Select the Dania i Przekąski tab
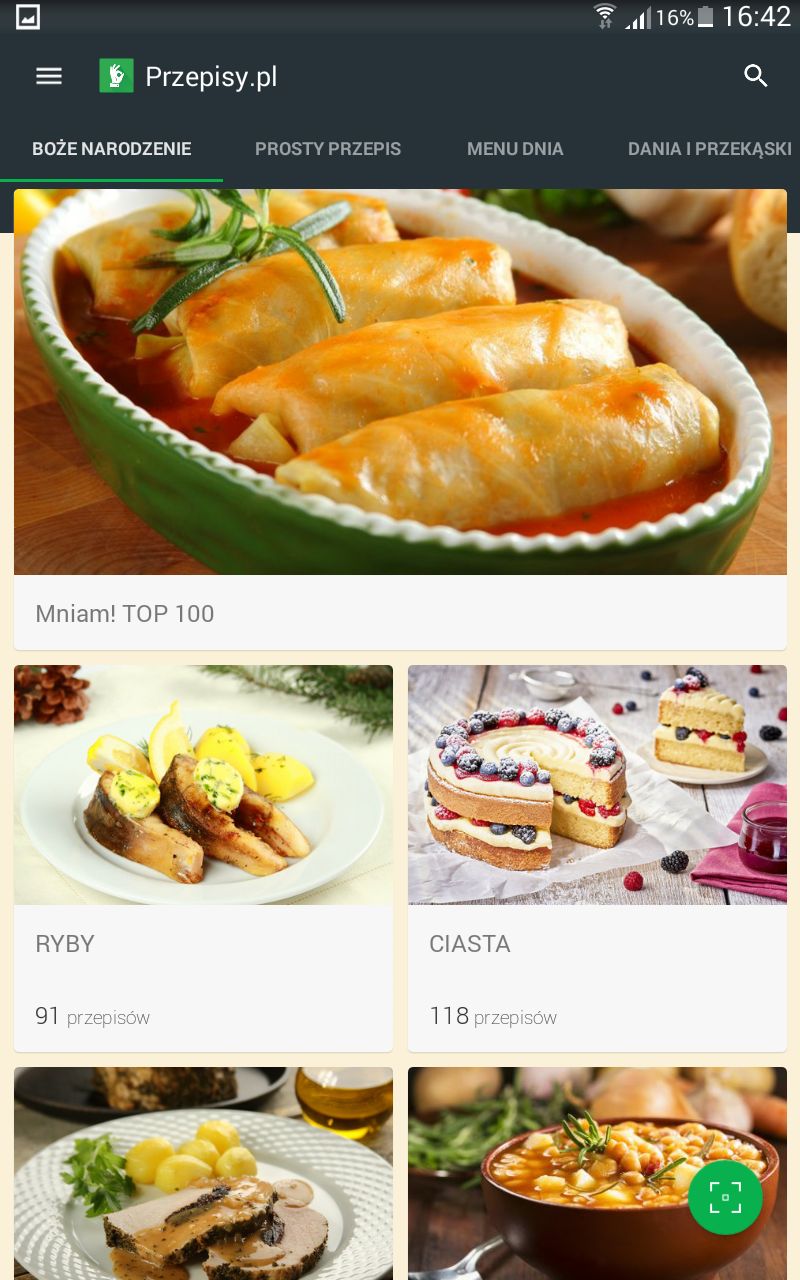The height and width of the screenshot is (1280, 800). [709, 149]
